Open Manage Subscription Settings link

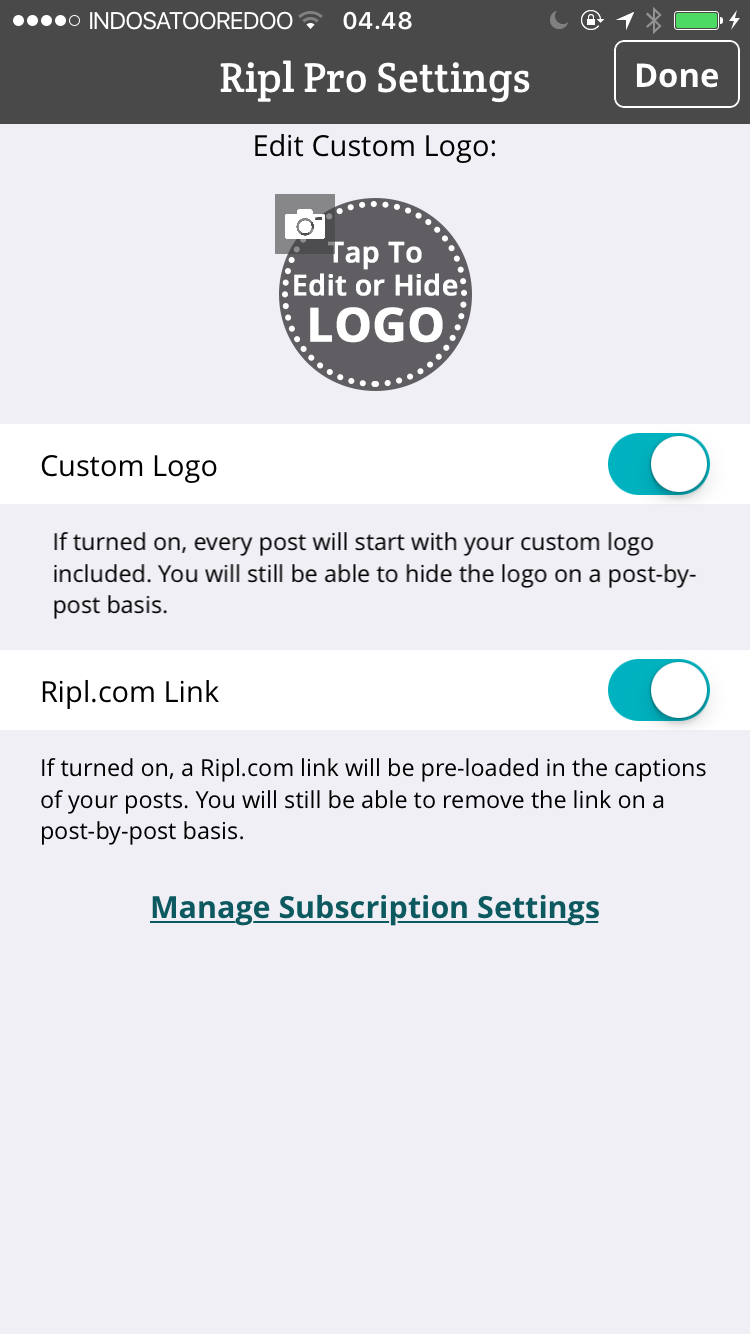click(x=375, y=907)
